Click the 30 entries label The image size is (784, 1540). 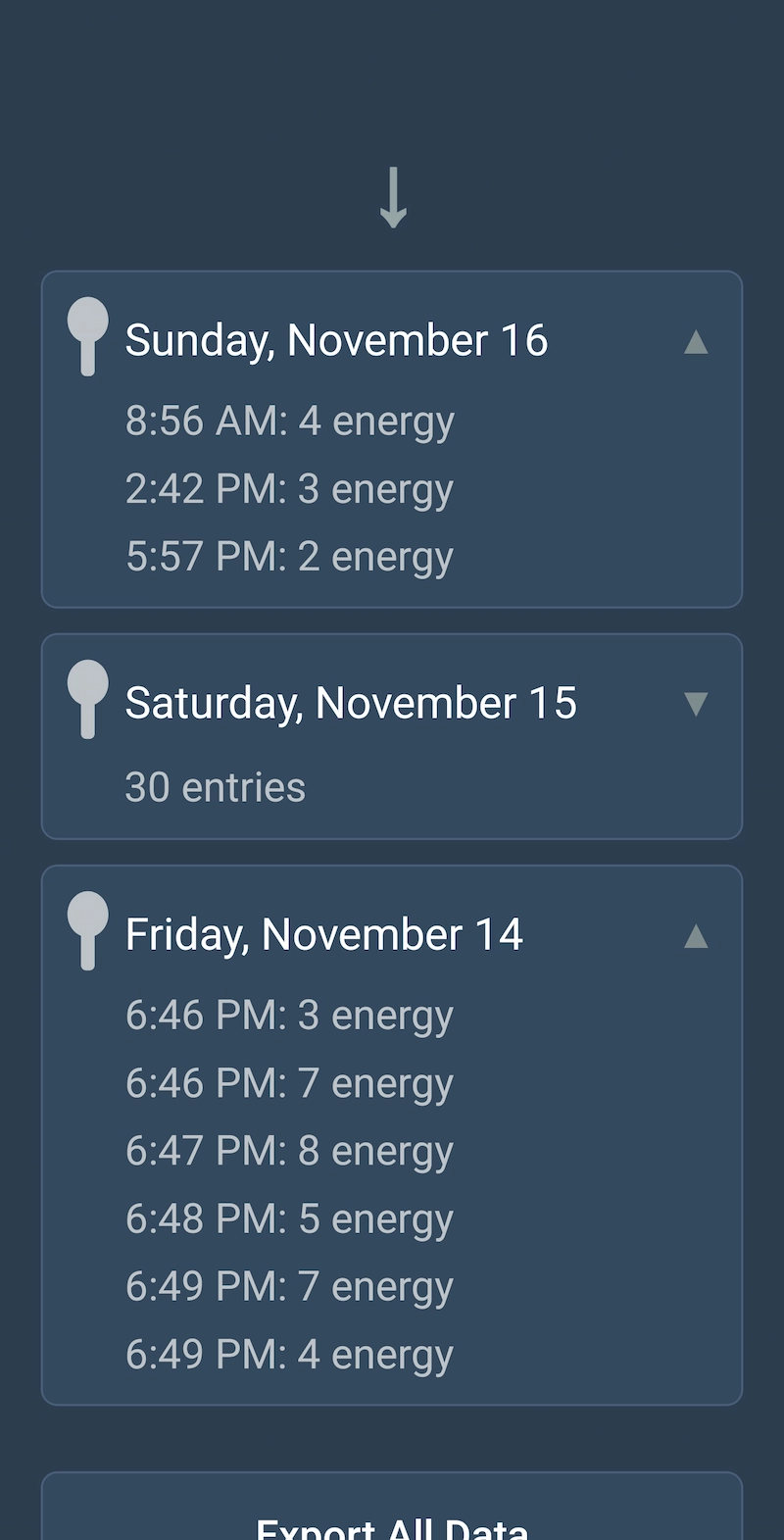[x=215, y=785]
